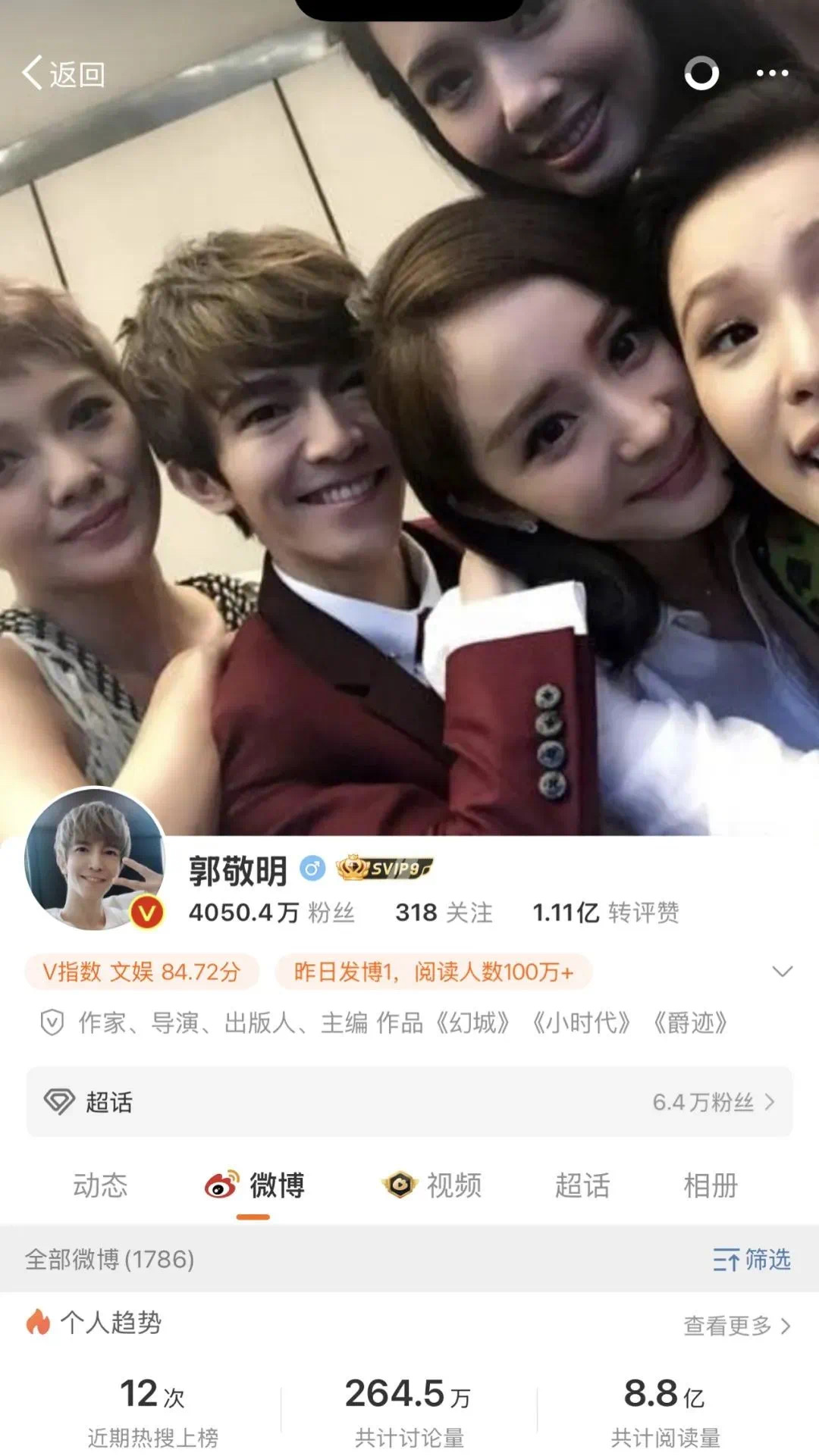Open the SVIP9 membership badge
This screenshot has height=1456, width=819.
pos(384,869)
